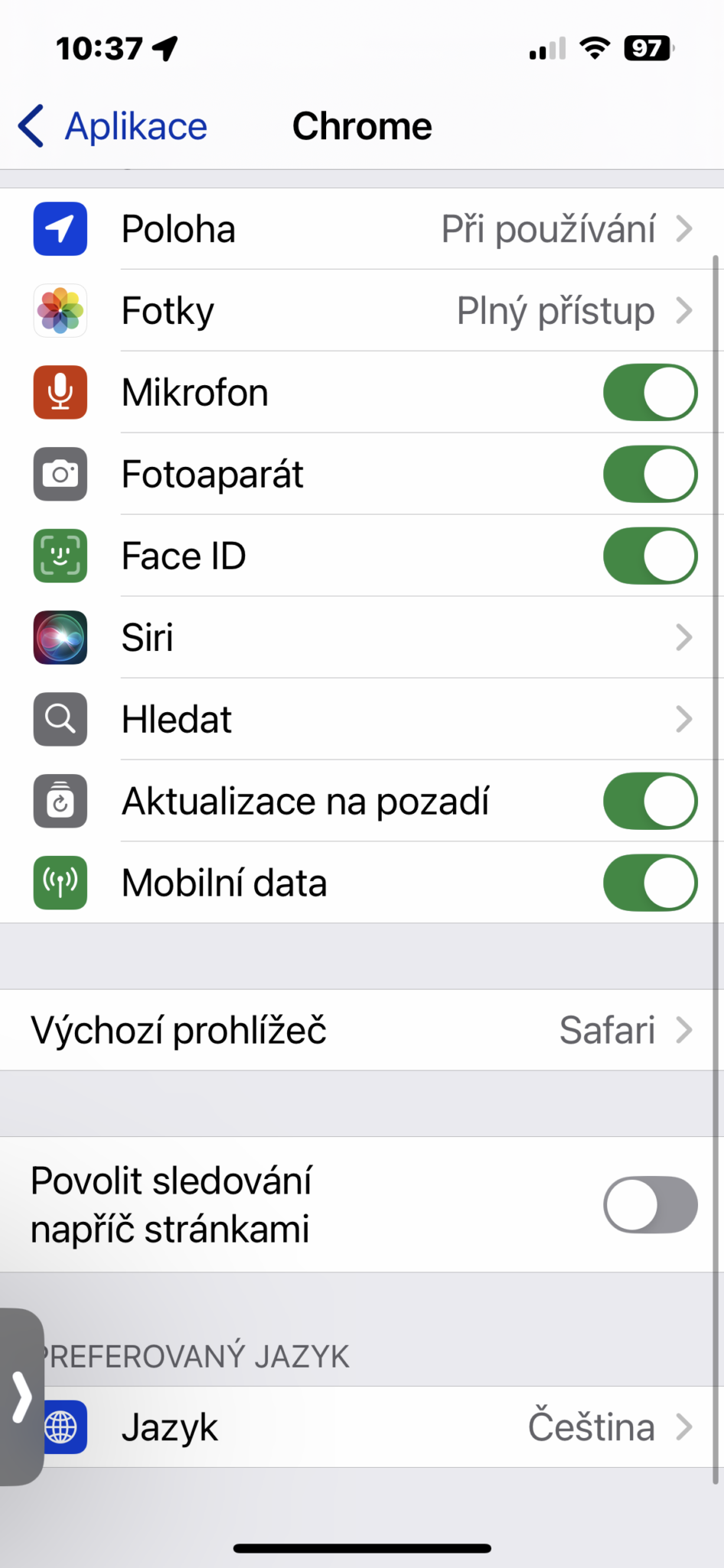Tap the Fotoaparát camera icon

pyautogui.click(x=60, y=474)
